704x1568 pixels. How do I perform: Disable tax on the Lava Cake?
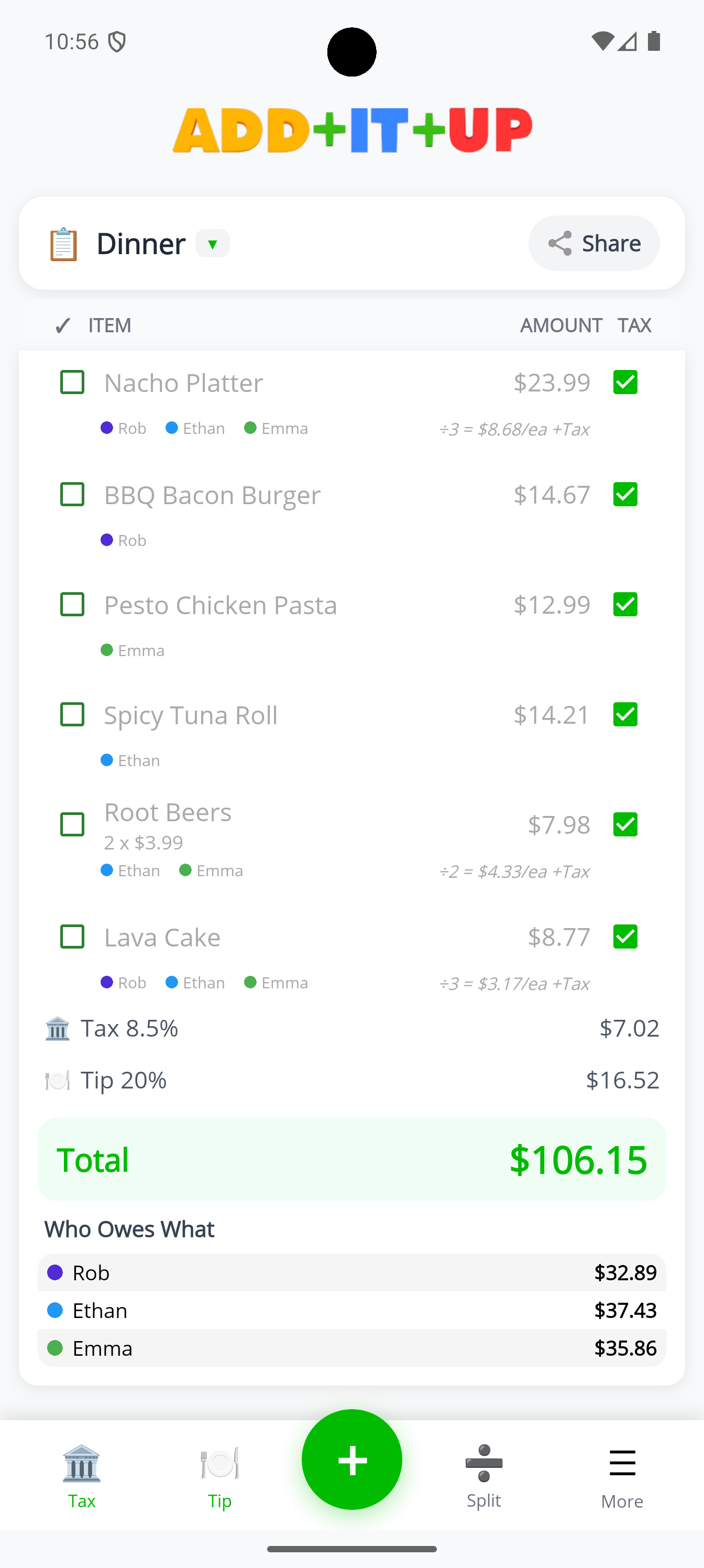pos(625,937)
